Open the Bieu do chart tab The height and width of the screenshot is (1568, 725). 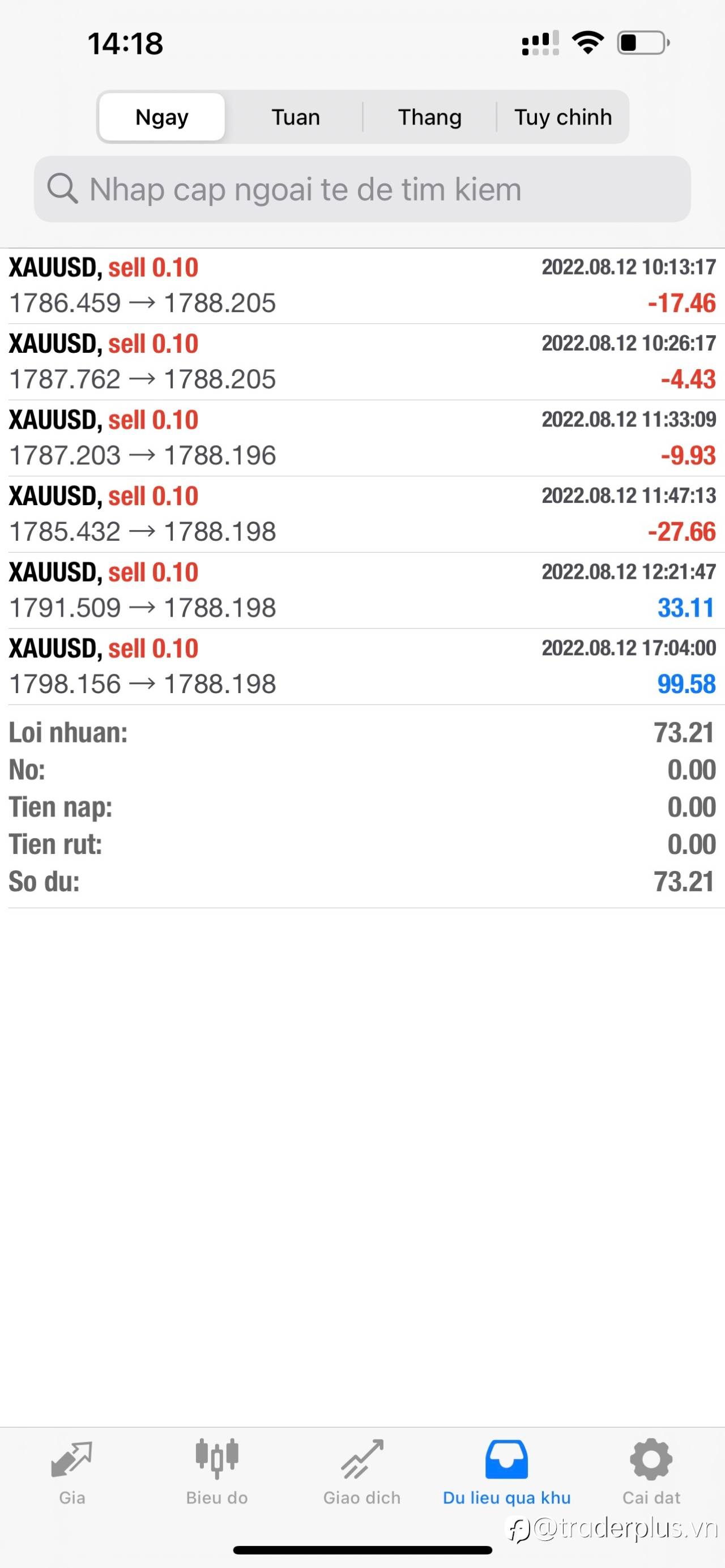pyautogui.click(x=217, y=1472)
